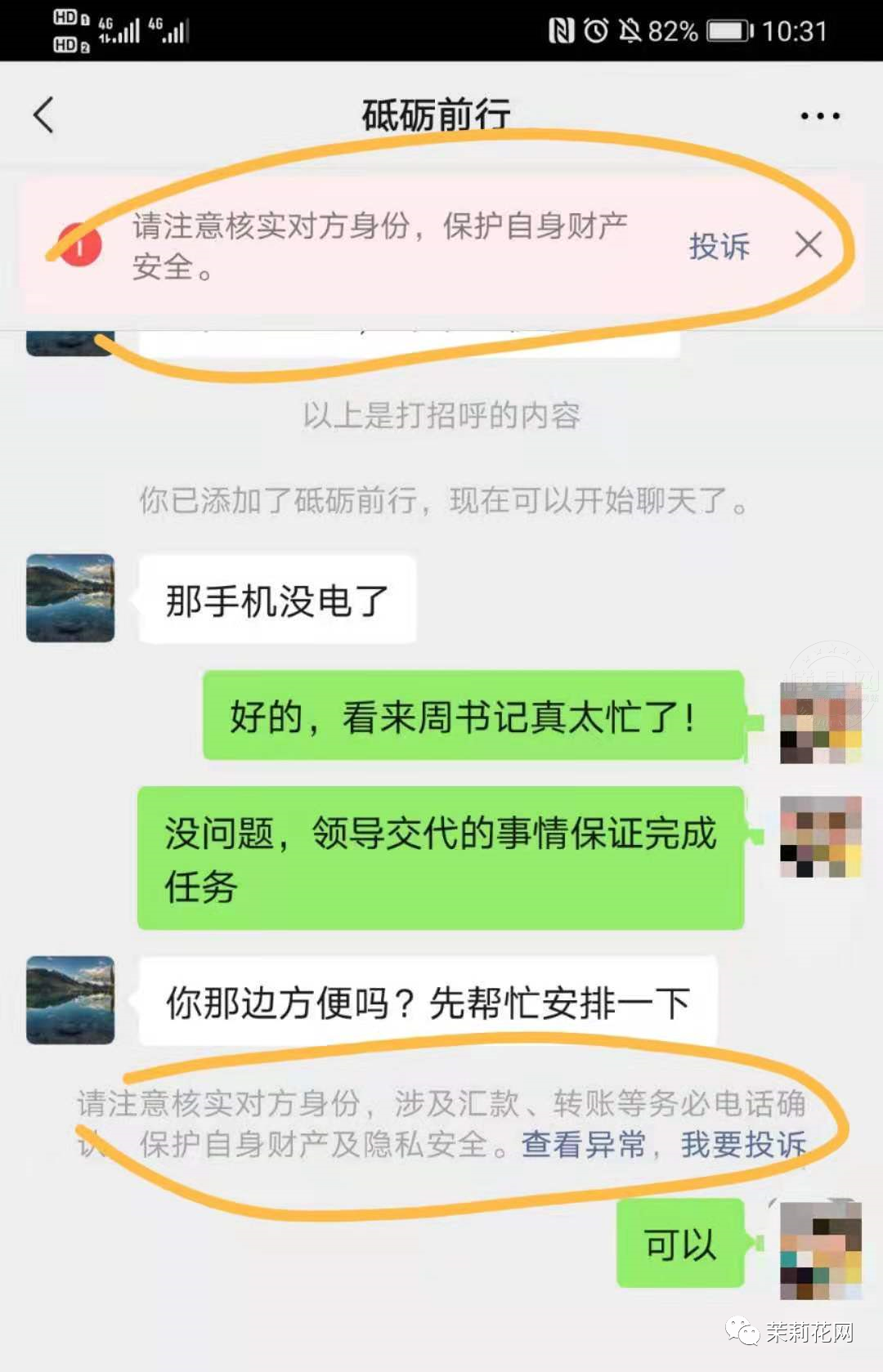This screenshot has width=883, height=1372.
Task: Dismiss the pink safety warning banner
Action: 809,244
